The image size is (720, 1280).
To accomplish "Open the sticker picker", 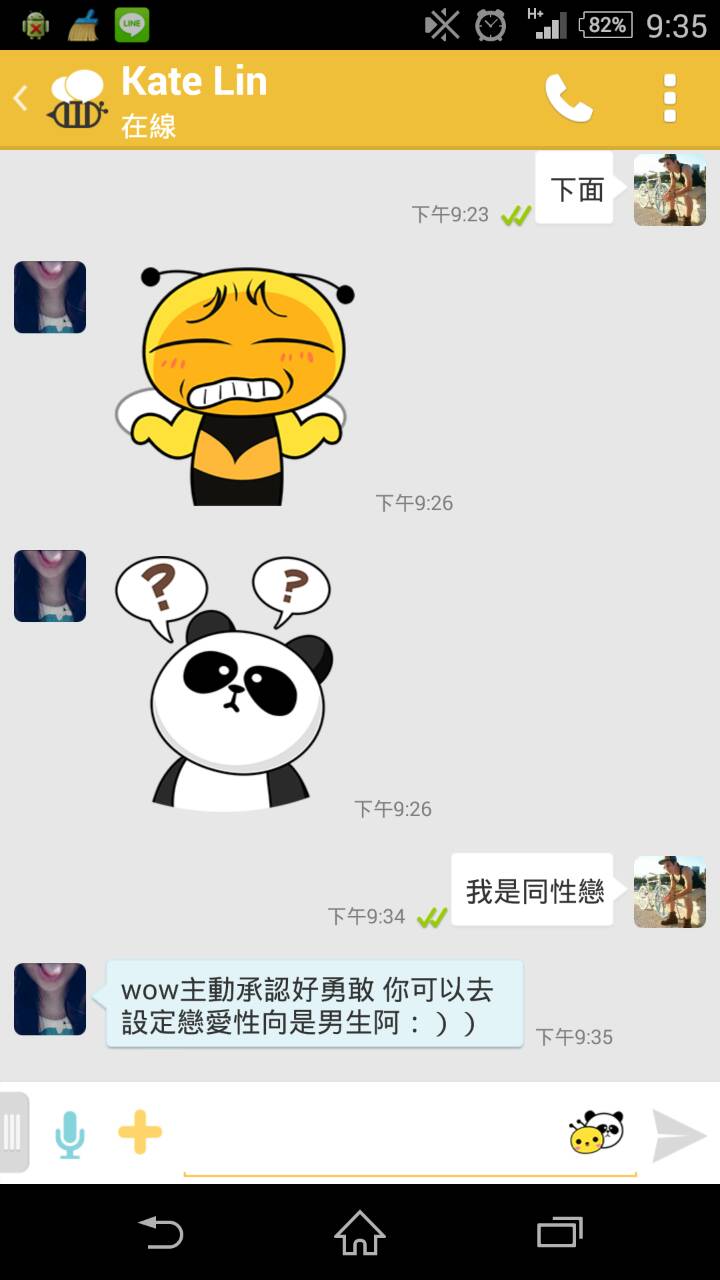I will click(597, 1132).
